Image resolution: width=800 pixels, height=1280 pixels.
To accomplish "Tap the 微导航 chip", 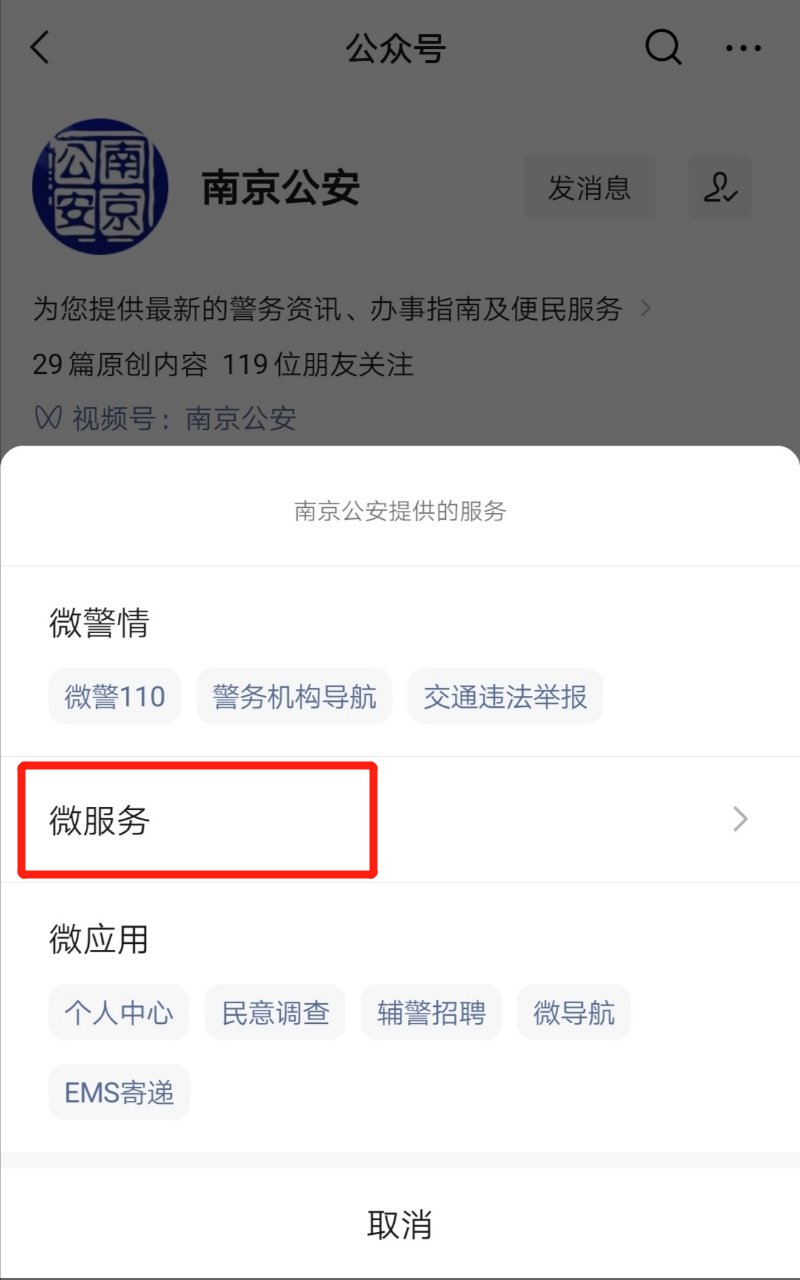I will pyautogui.click(x=574, y=1012).
